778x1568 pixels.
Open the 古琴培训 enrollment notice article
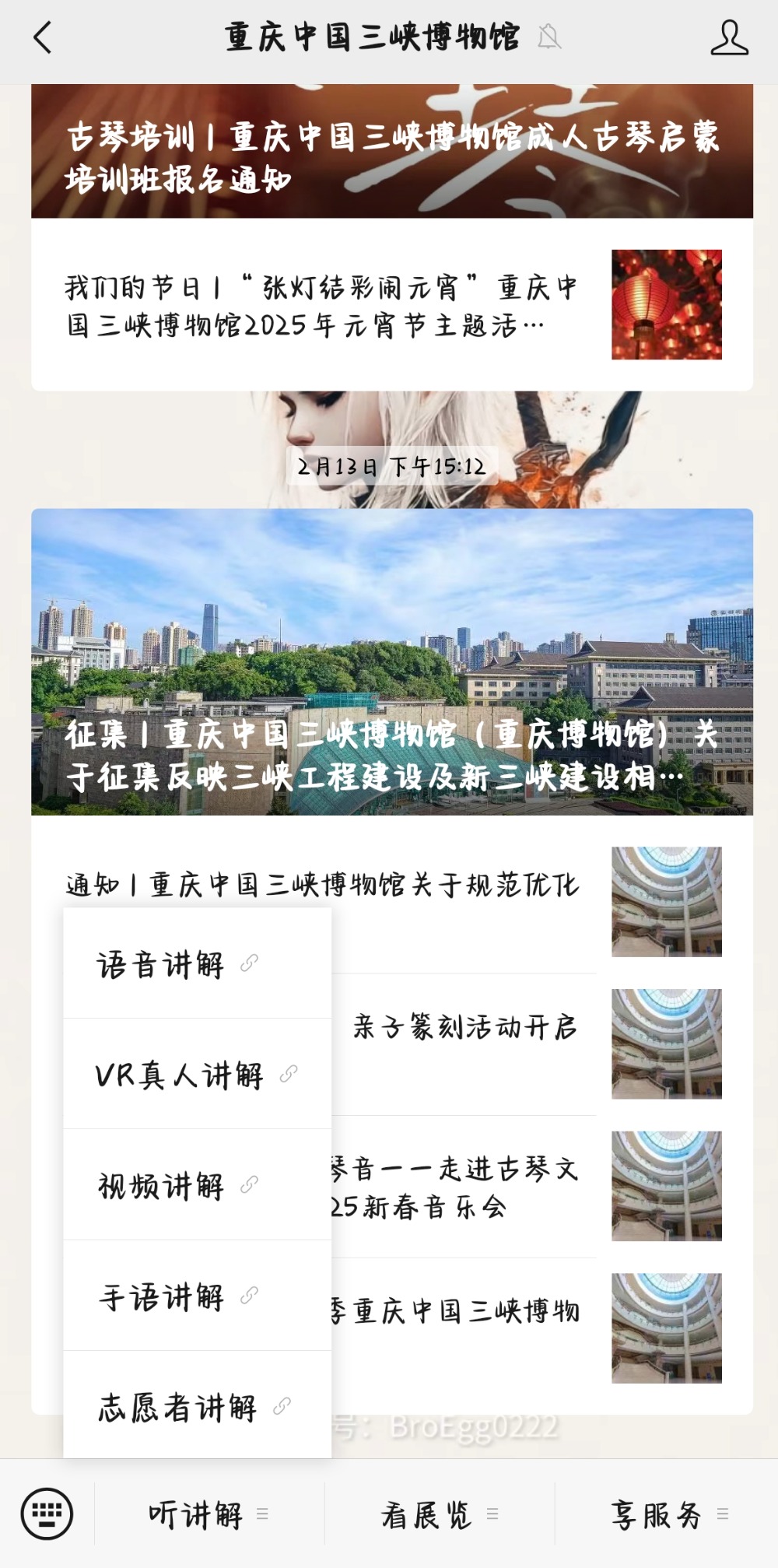392,156
